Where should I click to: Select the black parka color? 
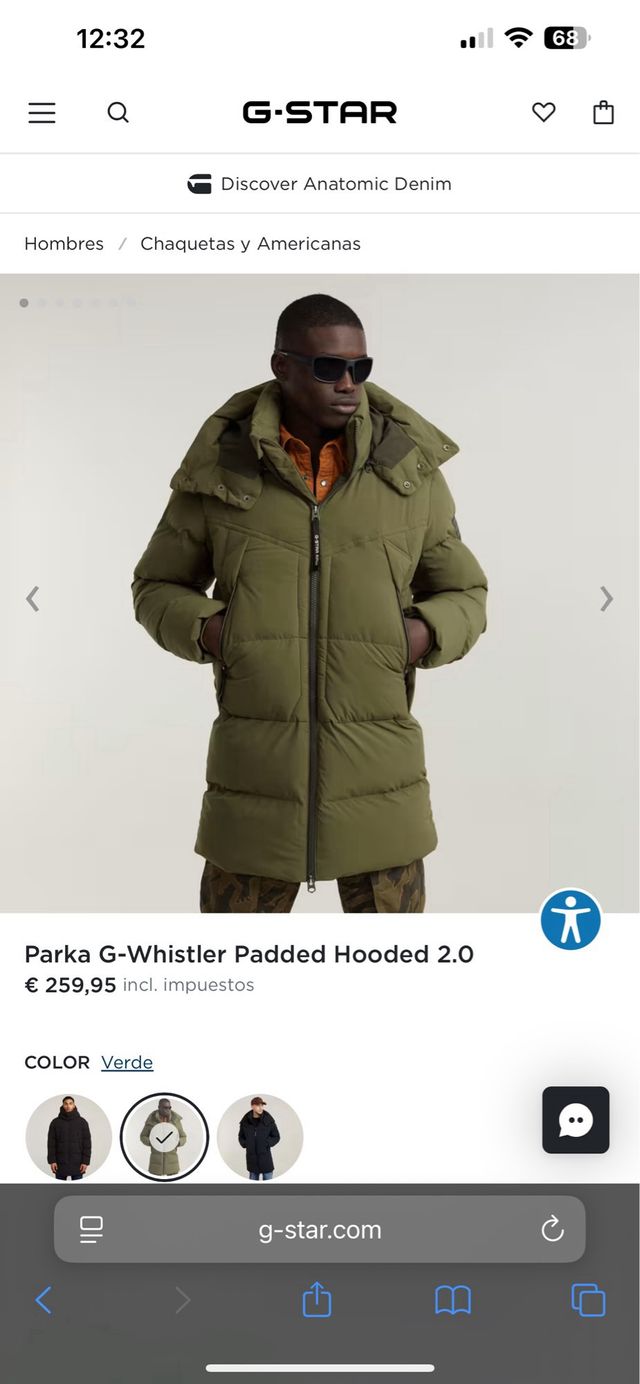pos(68,1137)
